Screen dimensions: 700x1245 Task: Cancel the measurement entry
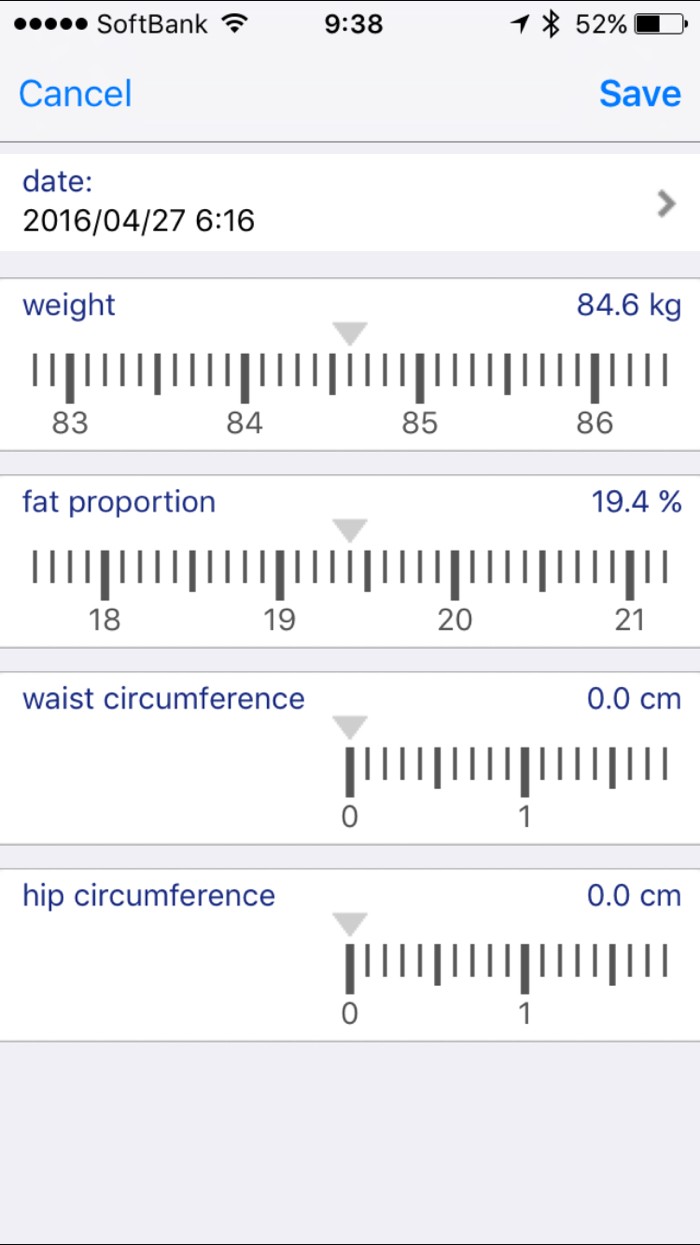click(75, 94)
